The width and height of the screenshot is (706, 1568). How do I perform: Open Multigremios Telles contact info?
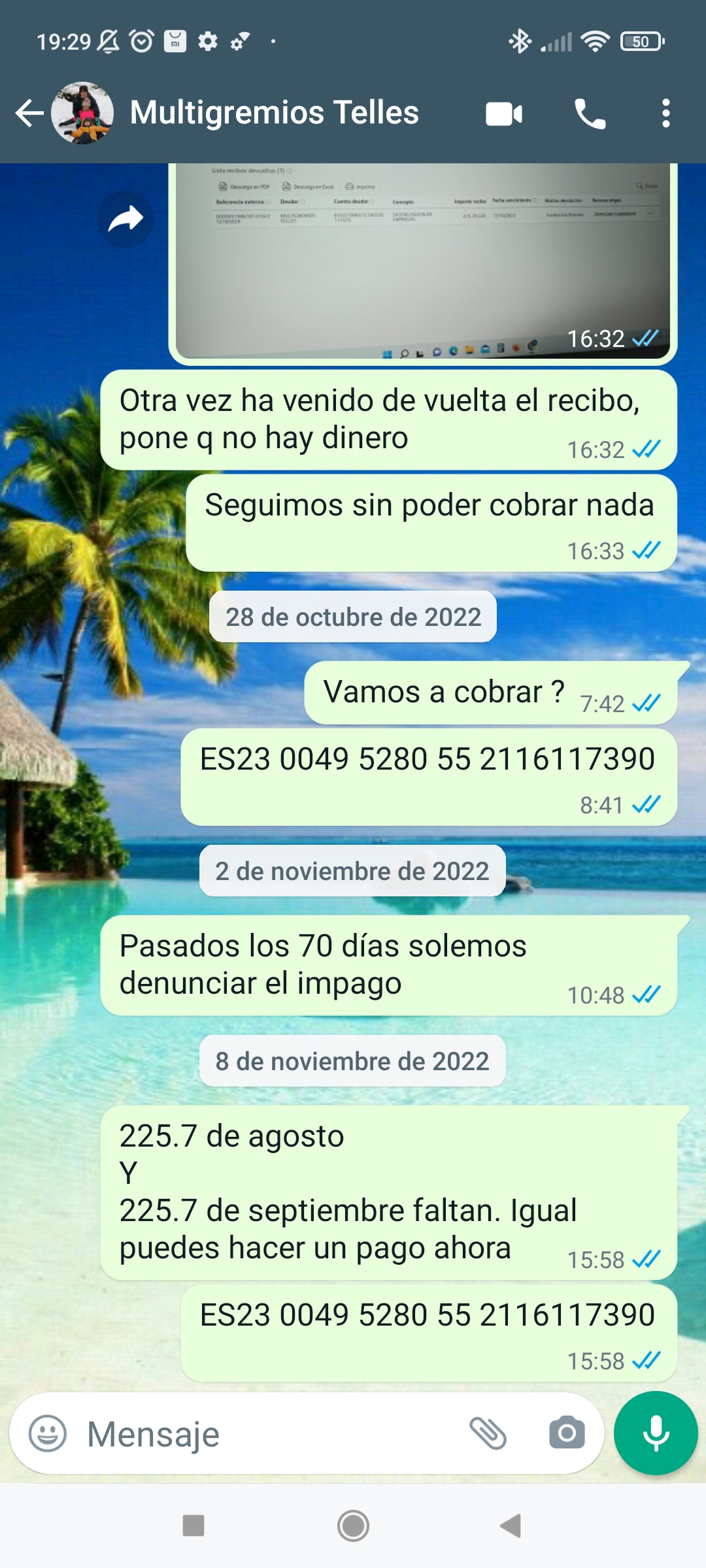coord(274,113)
